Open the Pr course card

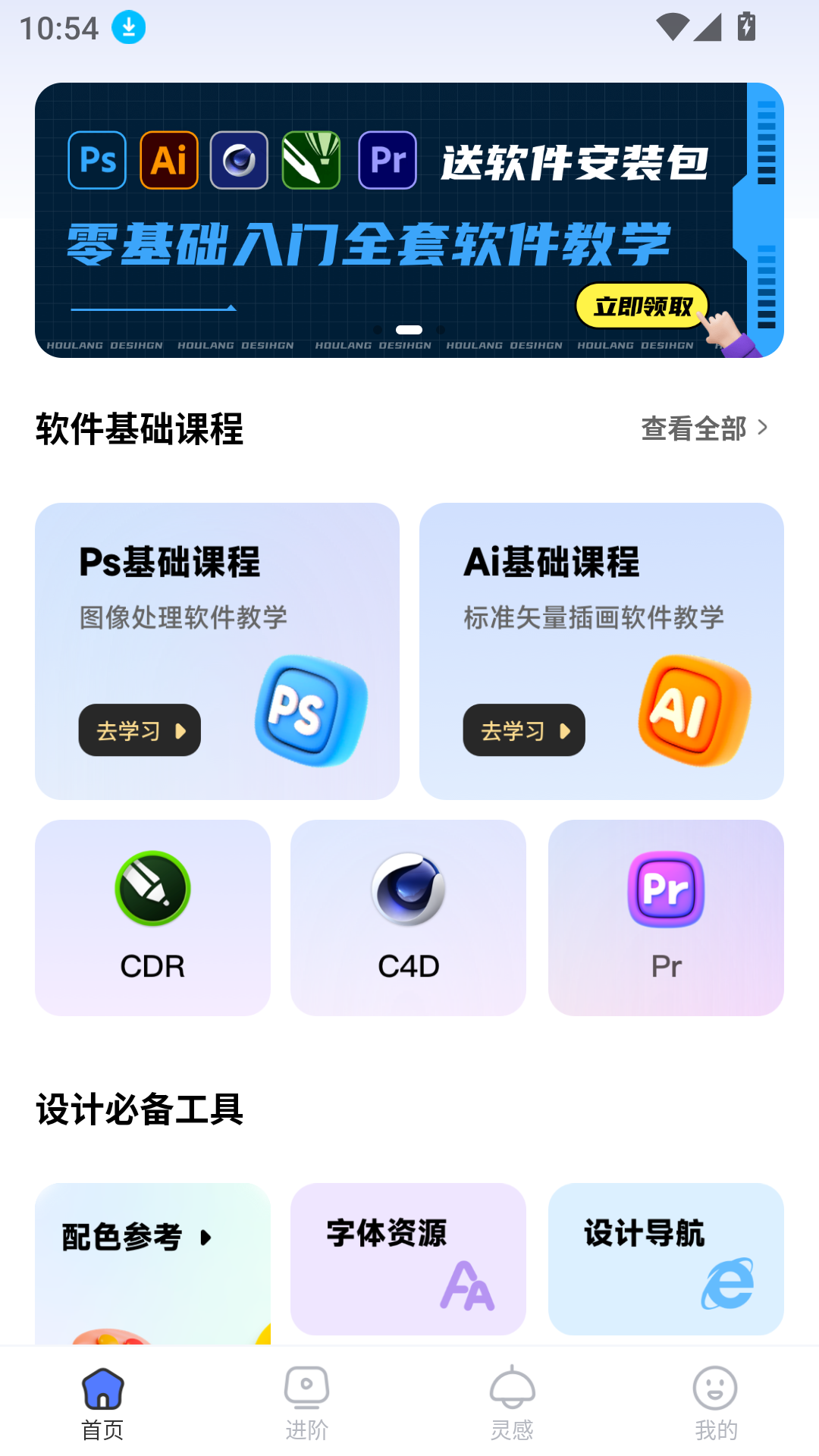(x=666, y=918)
